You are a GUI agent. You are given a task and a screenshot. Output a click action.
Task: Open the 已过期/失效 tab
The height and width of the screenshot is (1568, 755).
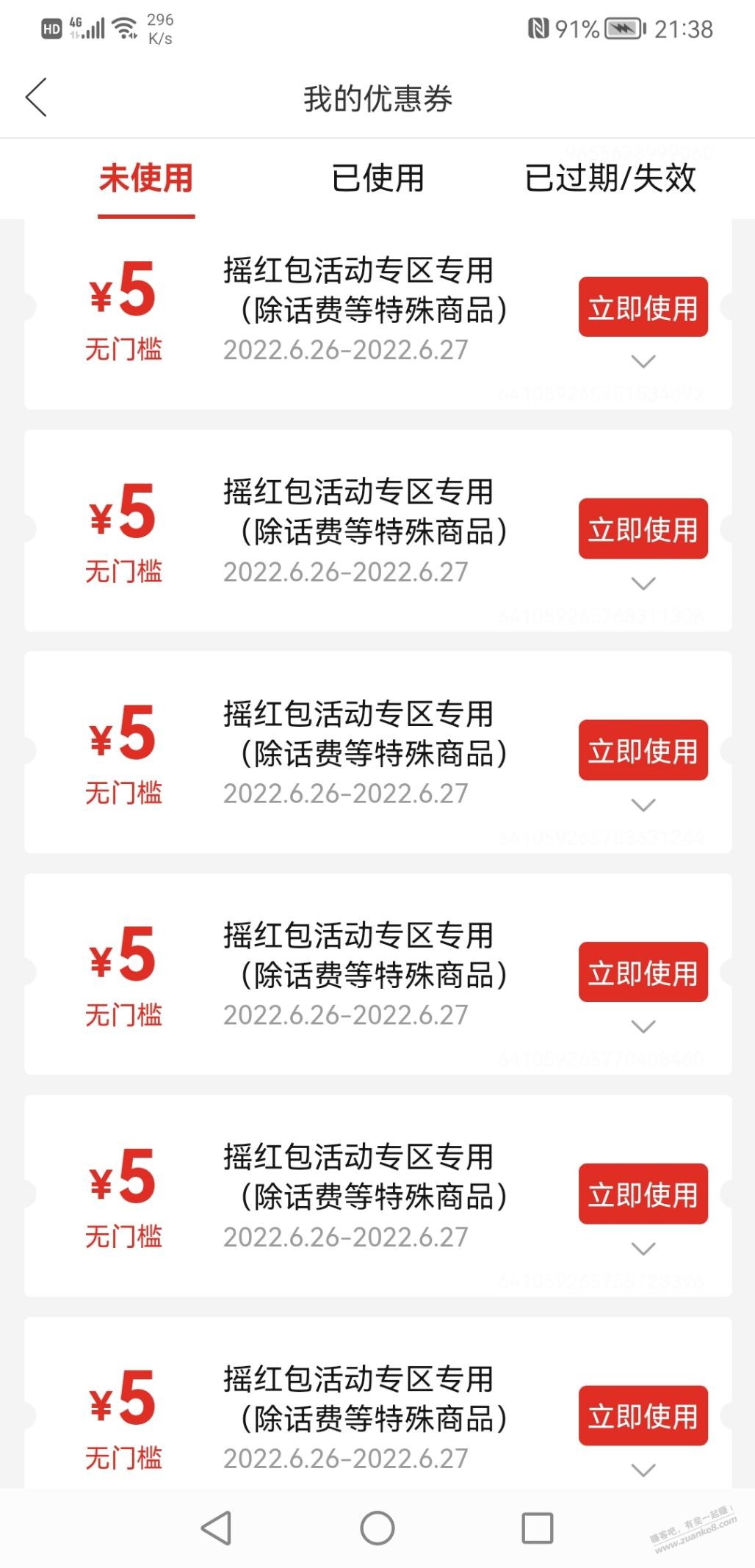610,178
